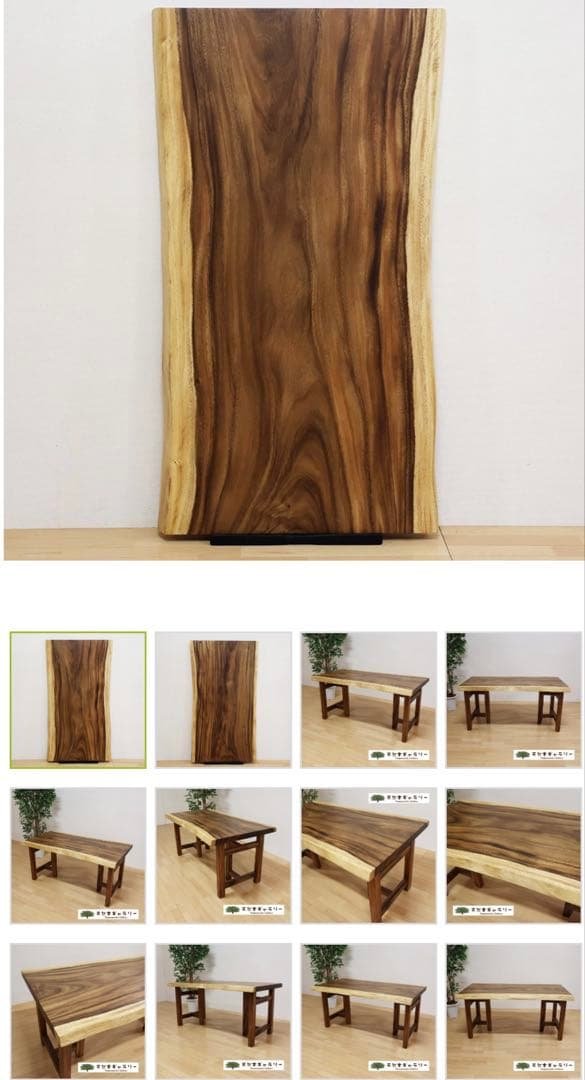585x1080 pixels.
Task: Open the slab thumbnail without a green border
Action: (x=223, y=700)
